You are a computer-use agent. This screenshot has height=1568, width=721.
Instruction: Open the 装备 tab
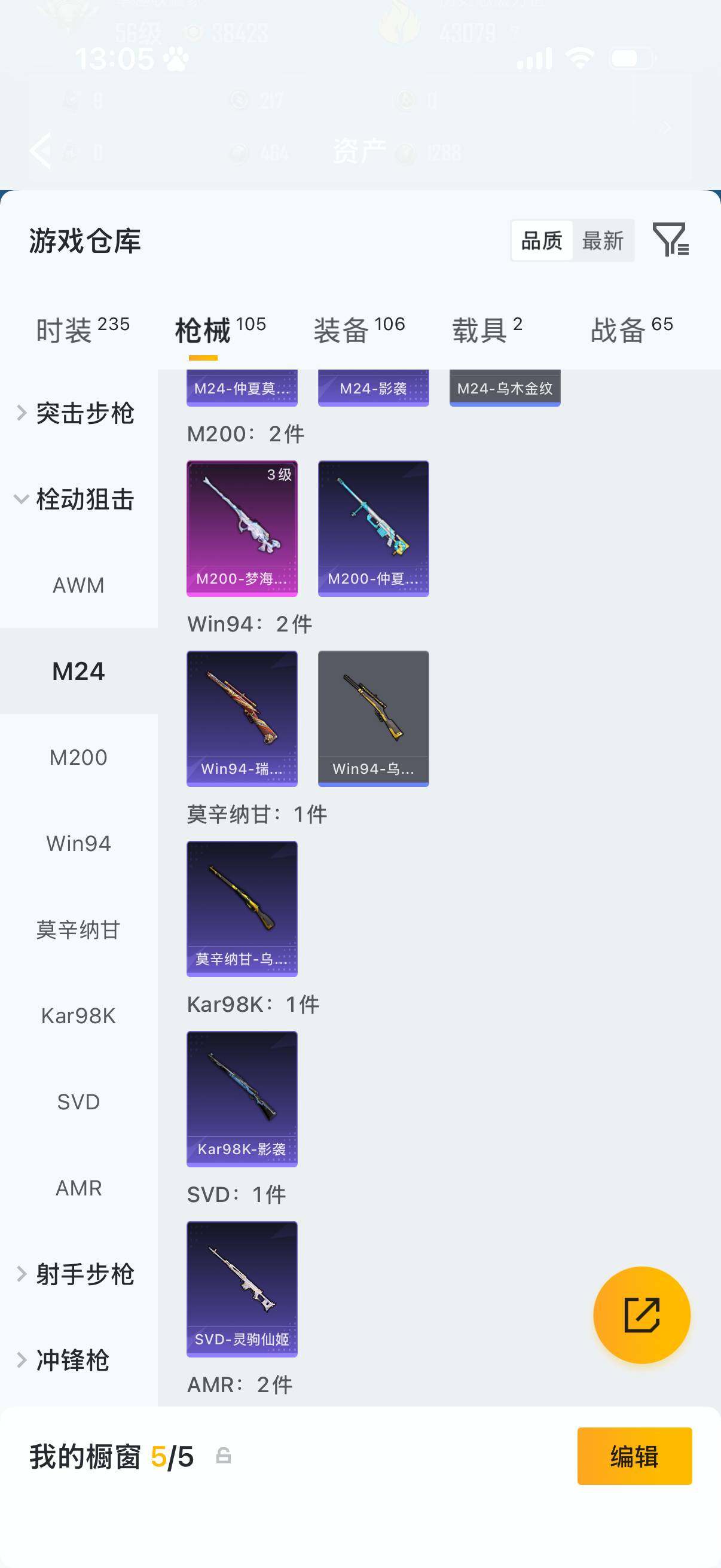point(343,327)
